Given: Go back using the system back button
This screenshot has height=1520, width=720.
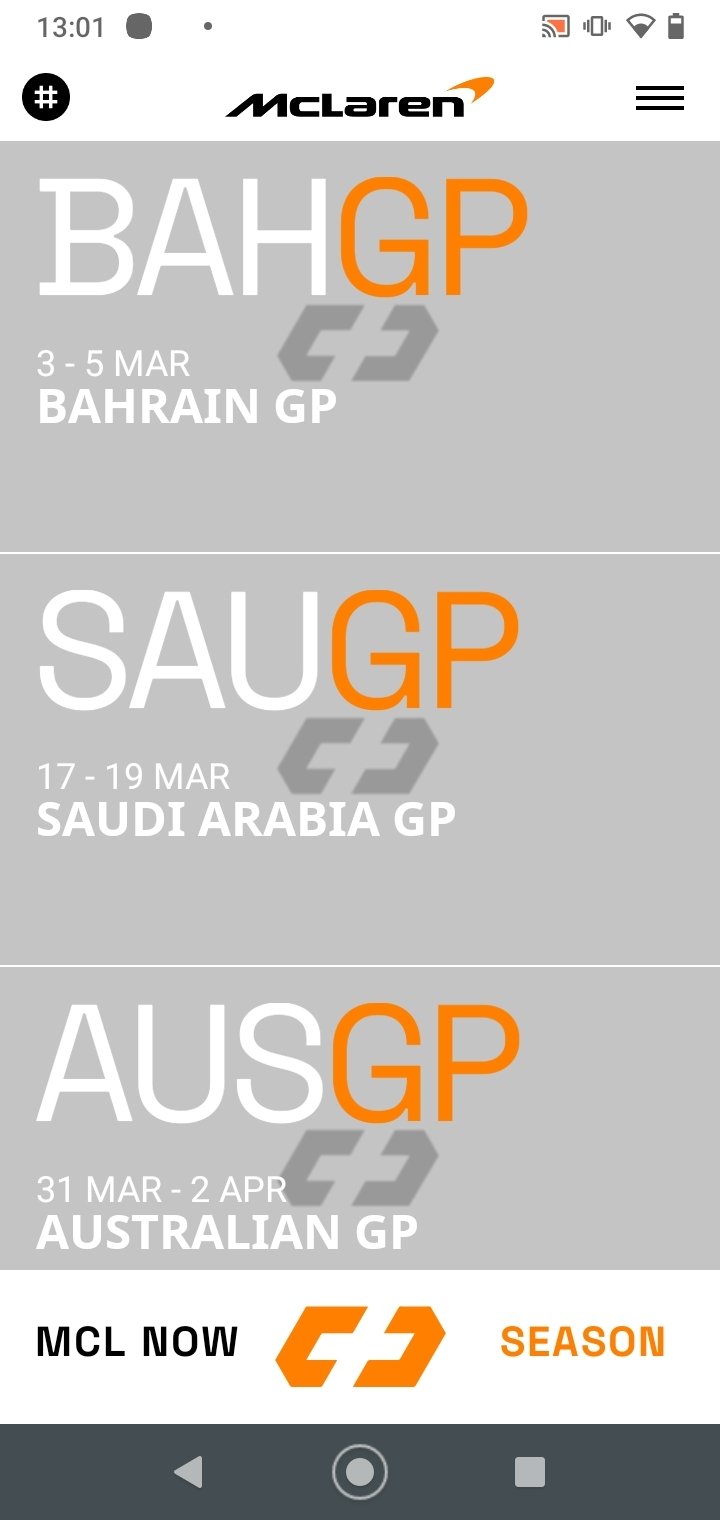Looking at the screenshot, I should click(188, 1471).
